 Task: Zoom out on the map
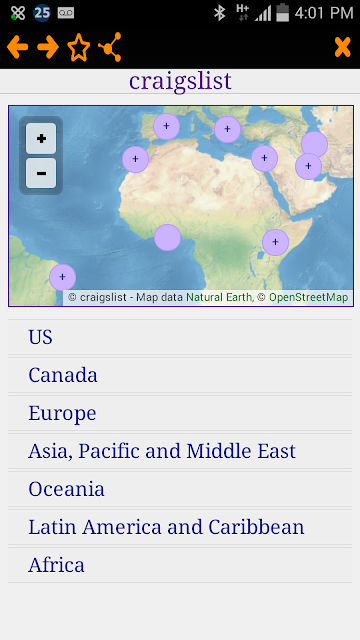pos(41,173)
